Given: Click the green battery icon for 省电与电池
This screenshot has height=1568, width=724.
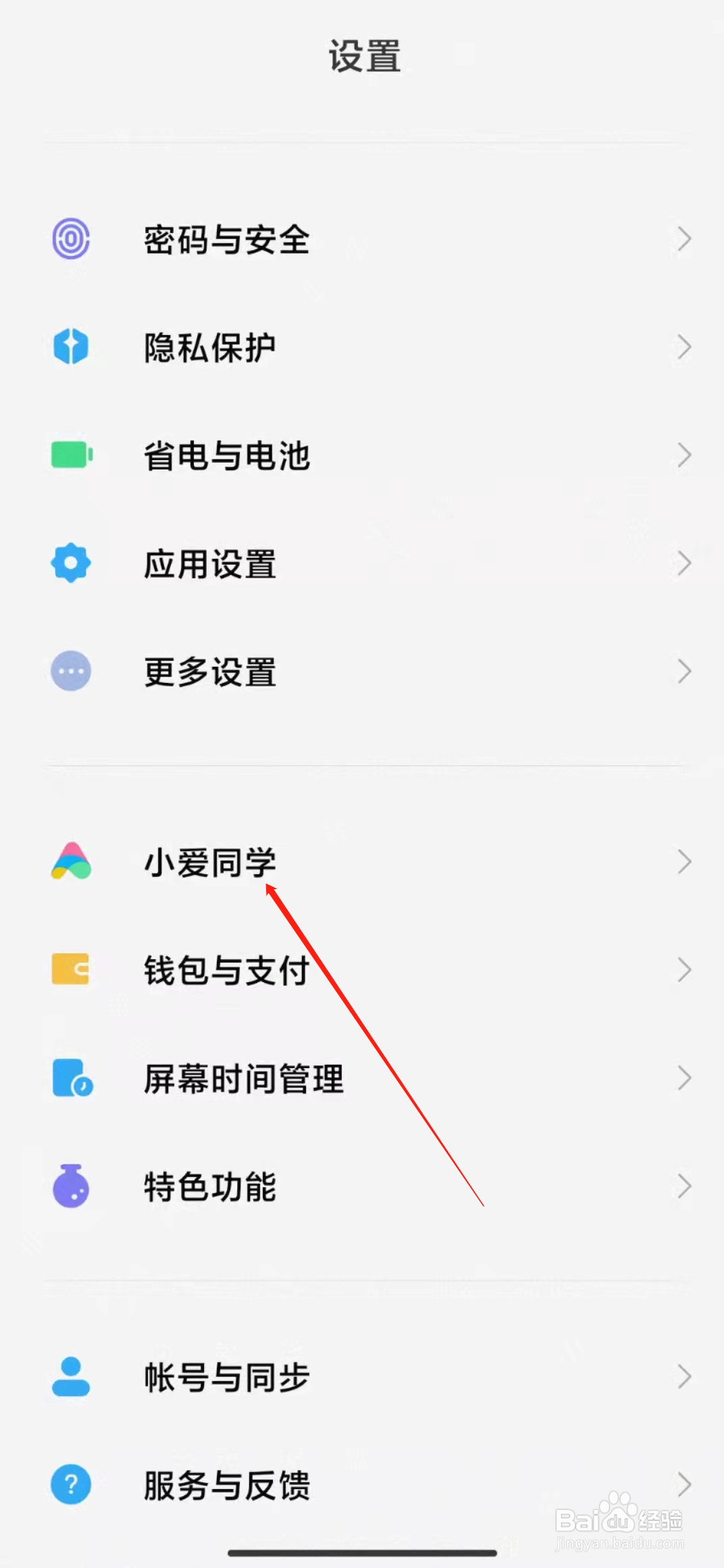Looking at the screenshot, I should (x=70, y=456).
